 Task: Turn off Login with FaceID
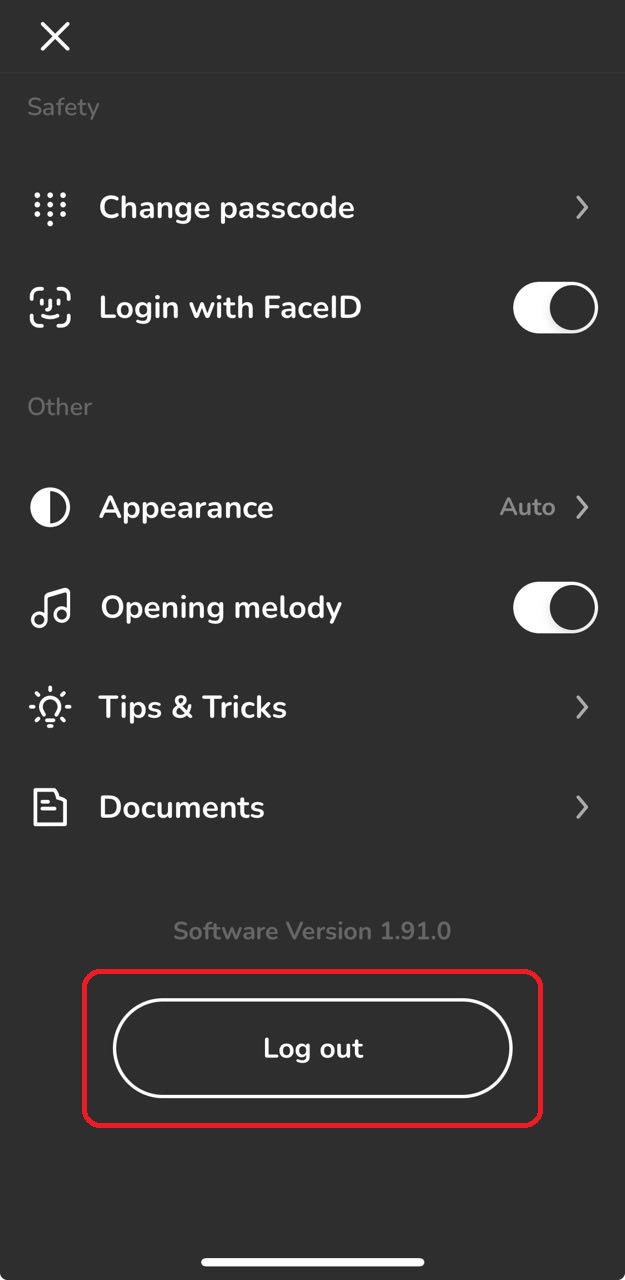pos(555,307)
